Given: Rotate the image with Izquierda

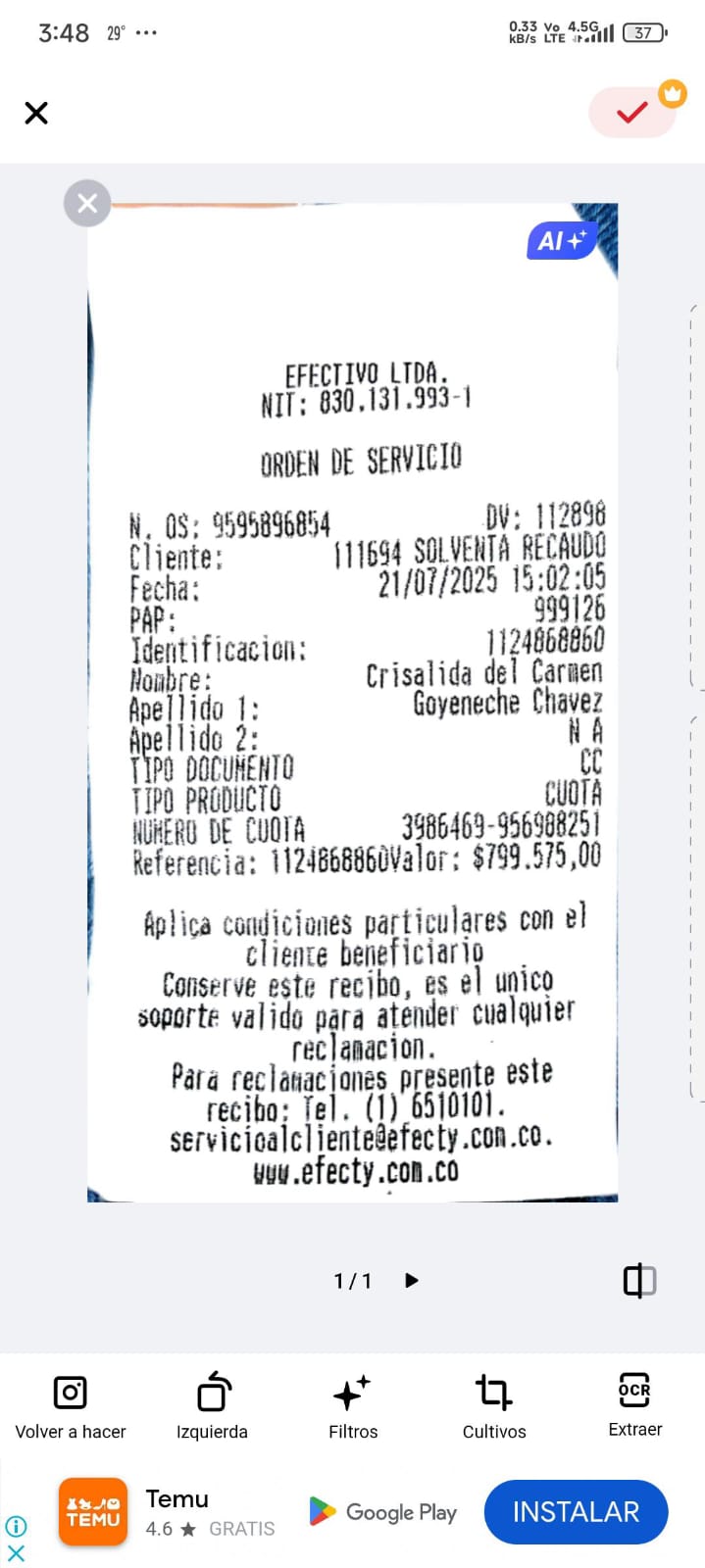Looking at the screenshot, I should 212,1405.
